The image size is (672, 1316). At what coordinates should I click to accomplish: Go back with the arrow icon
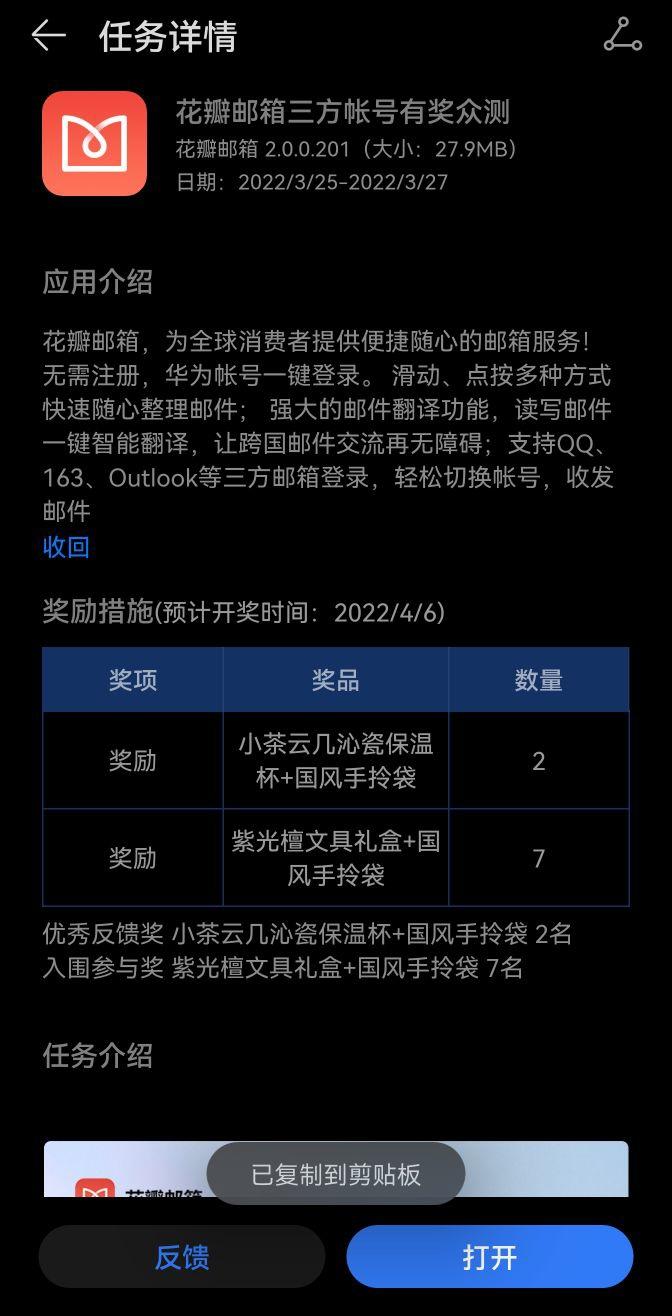pos(48,36)
